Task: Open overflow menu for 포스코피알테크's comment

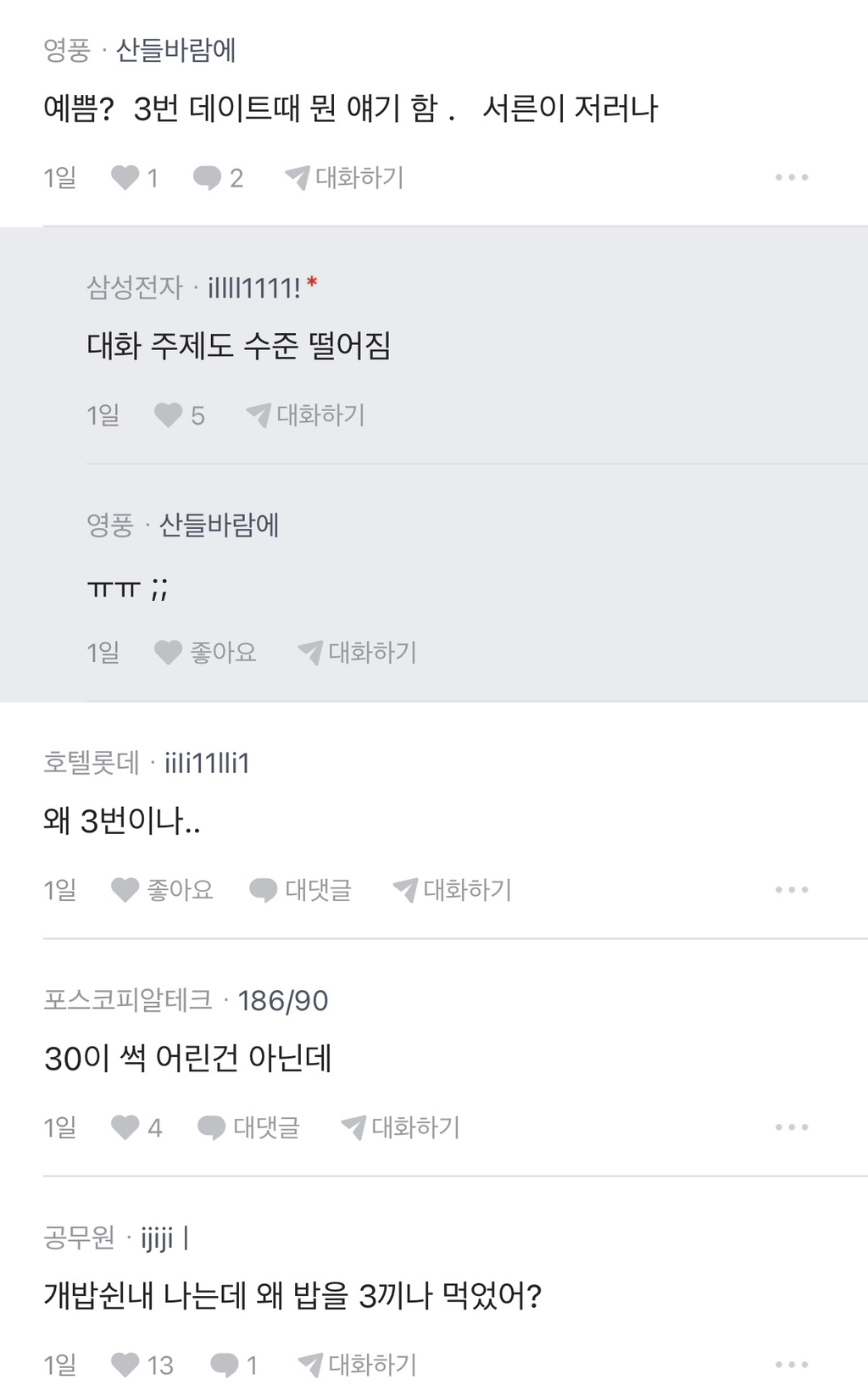Action: pyautogui.click(x=792, y=1127)
